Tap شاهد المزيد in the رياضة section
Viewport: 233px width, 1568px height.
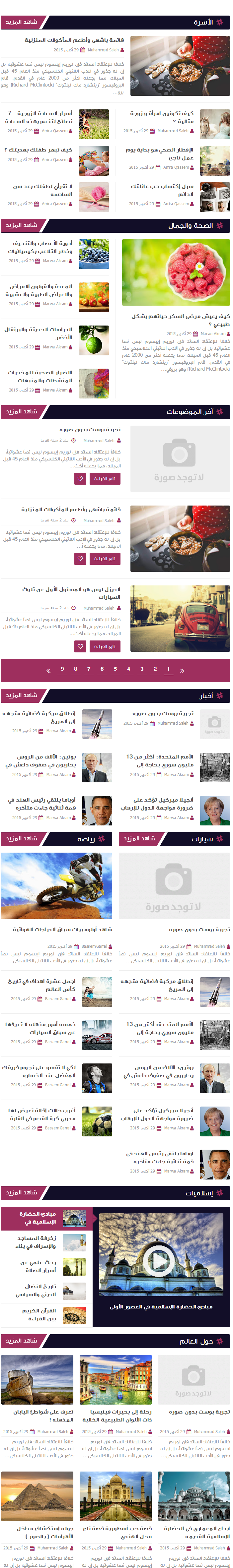(21, 839)
